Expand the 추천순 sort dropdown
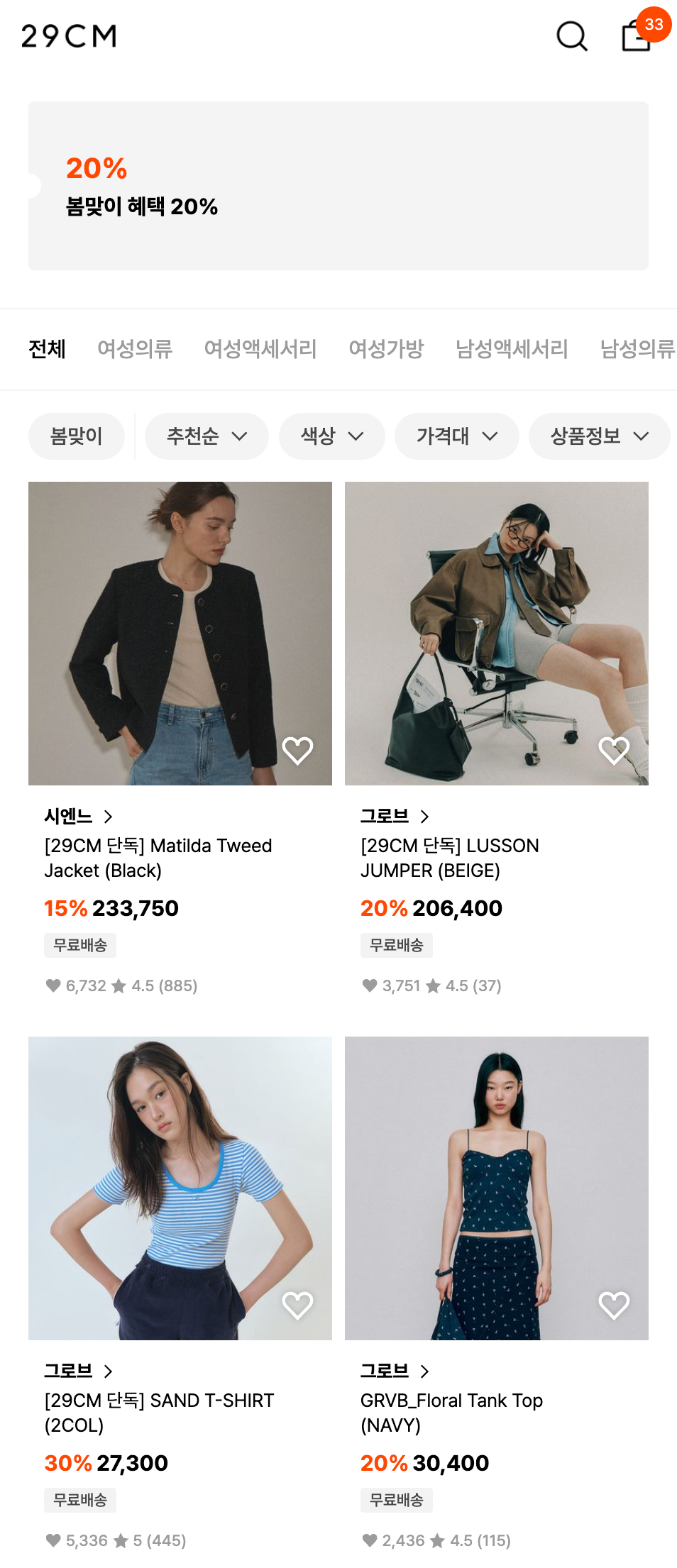677x1568 pixels. [x=207, y=436]
